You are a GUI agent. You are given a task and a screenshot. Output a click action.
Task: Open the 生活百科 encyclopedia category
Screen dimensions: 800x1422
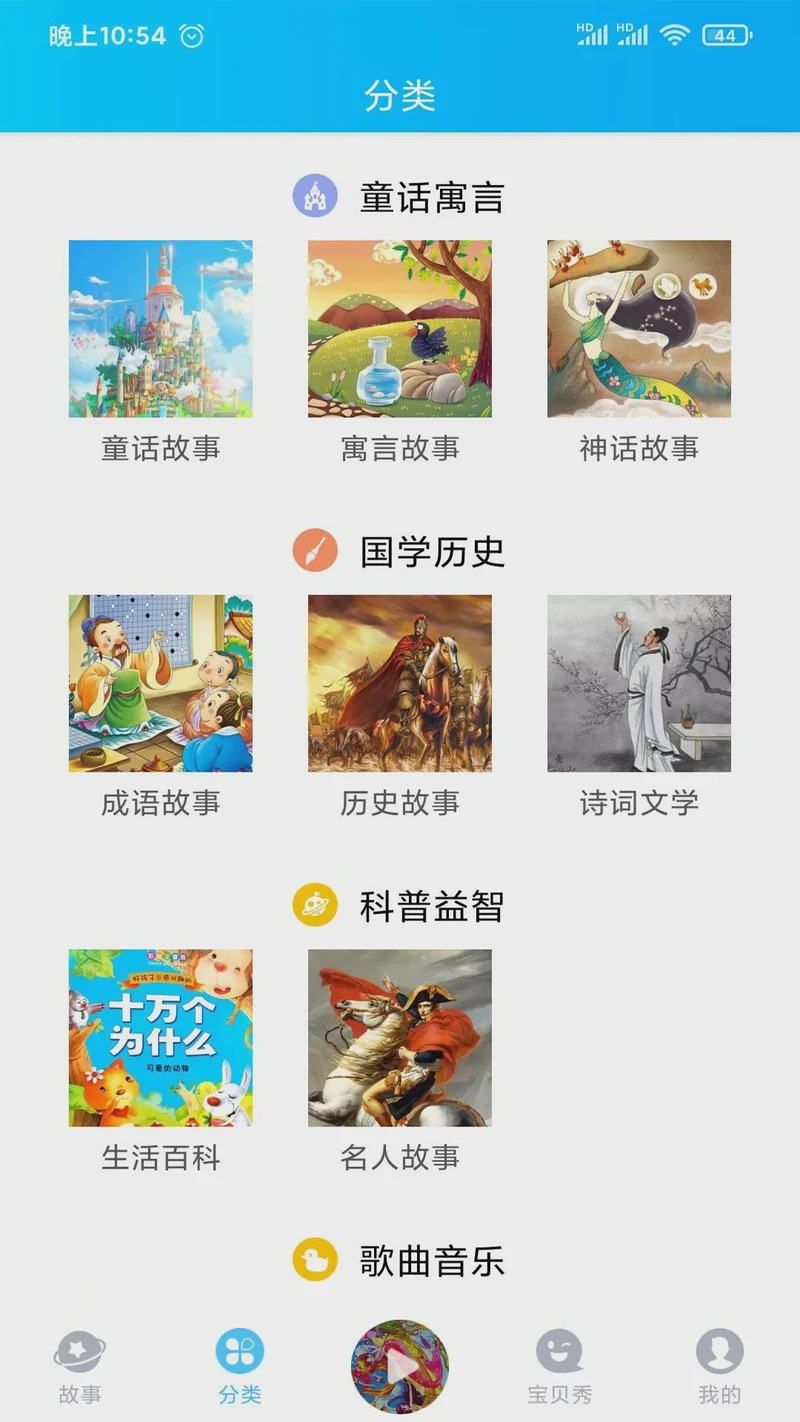160,1037
